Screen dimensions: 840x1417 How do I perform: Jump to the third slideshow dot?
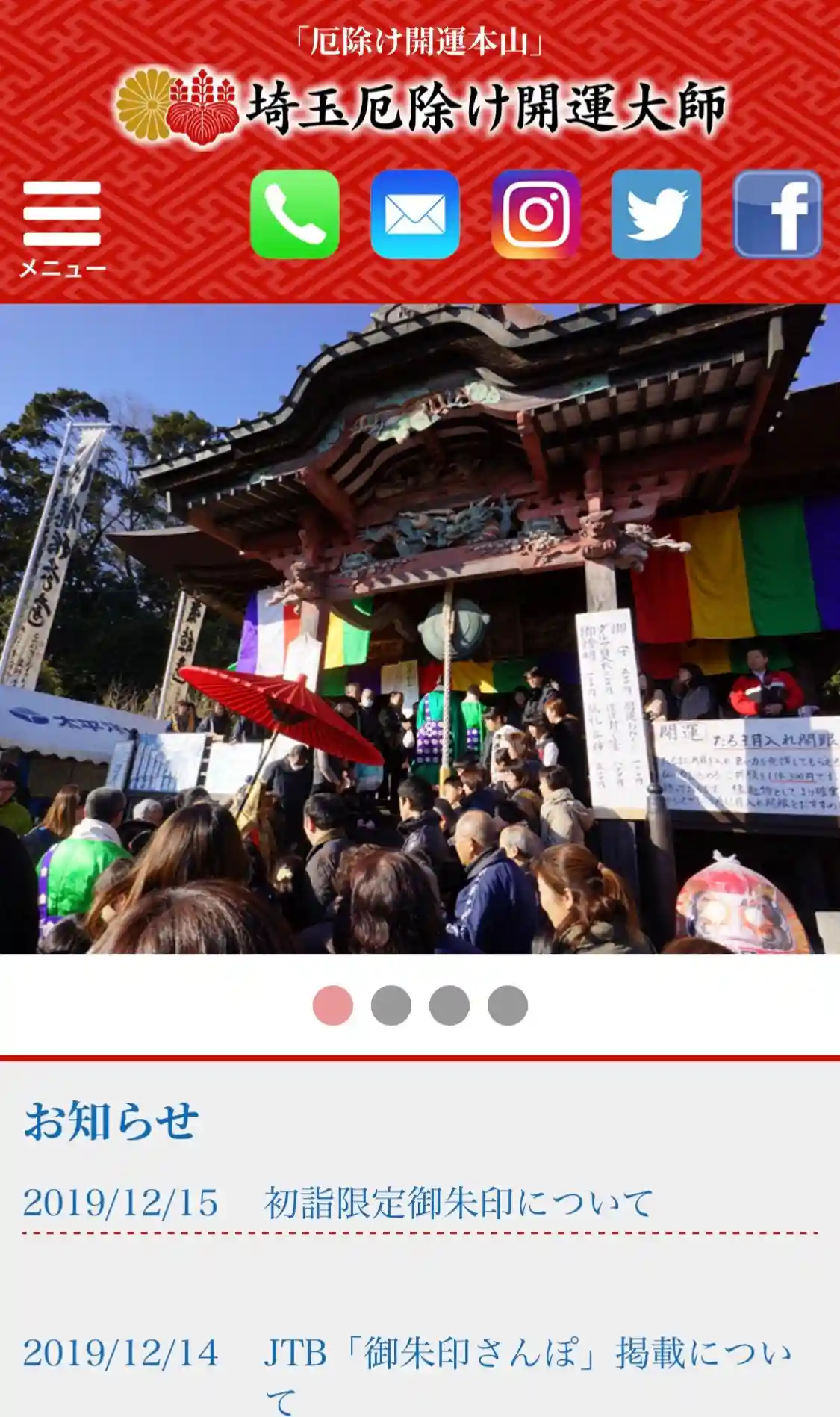449,1005
